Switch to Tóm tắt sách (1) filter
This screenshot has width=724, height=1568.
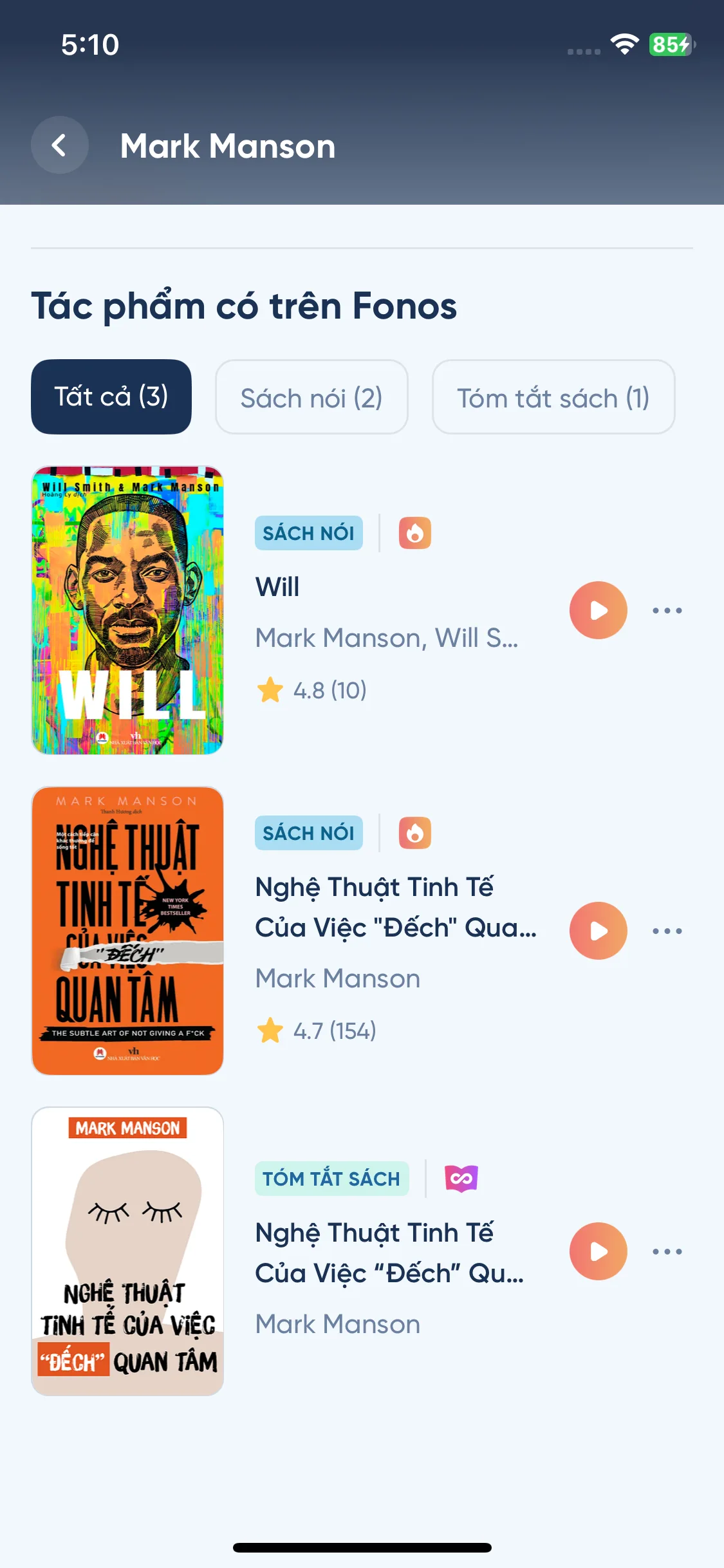553,397
